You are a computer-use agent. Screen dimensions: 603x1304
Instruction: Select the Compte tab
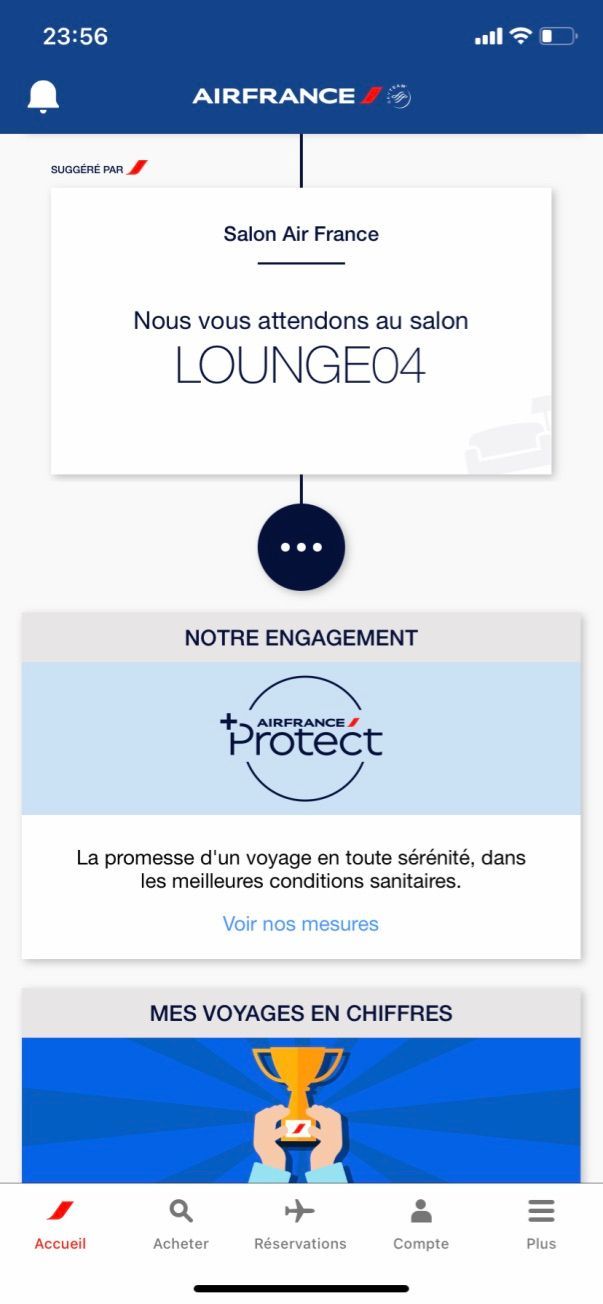pos(421,1226)
